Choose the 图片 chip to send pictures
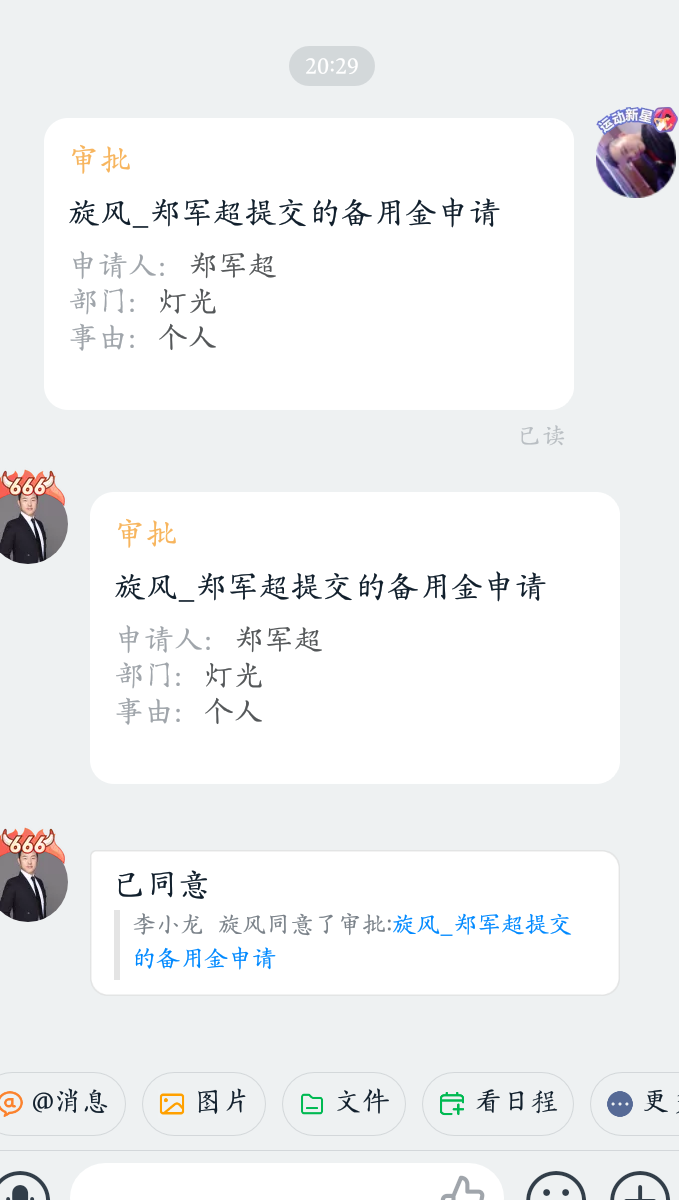This screenshot has width=679, height=1200. [x=204, y=1103]
